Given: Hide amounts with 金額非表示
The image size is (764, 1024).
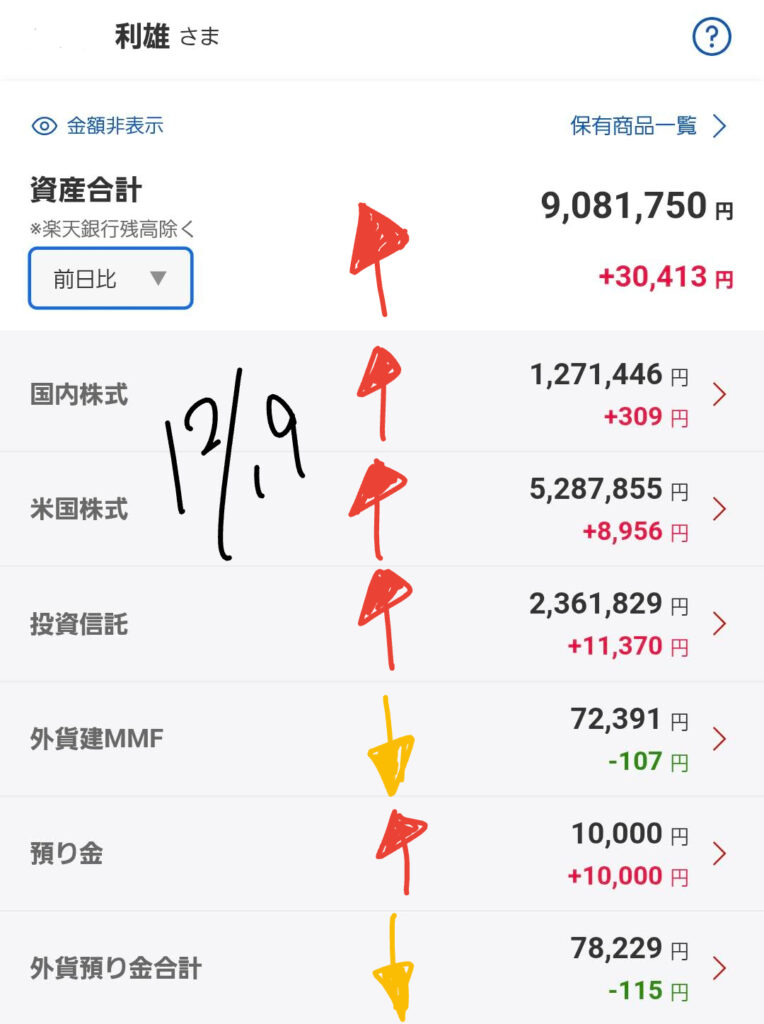Looking at the screenshot, I should (x=98, y=126).
